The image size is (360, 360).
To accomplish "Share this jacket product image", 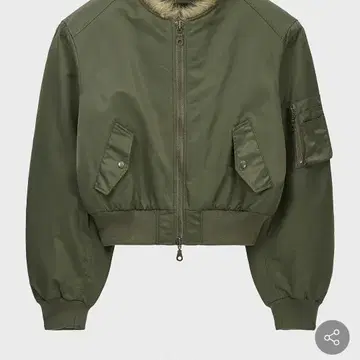I will coord(332,337).
